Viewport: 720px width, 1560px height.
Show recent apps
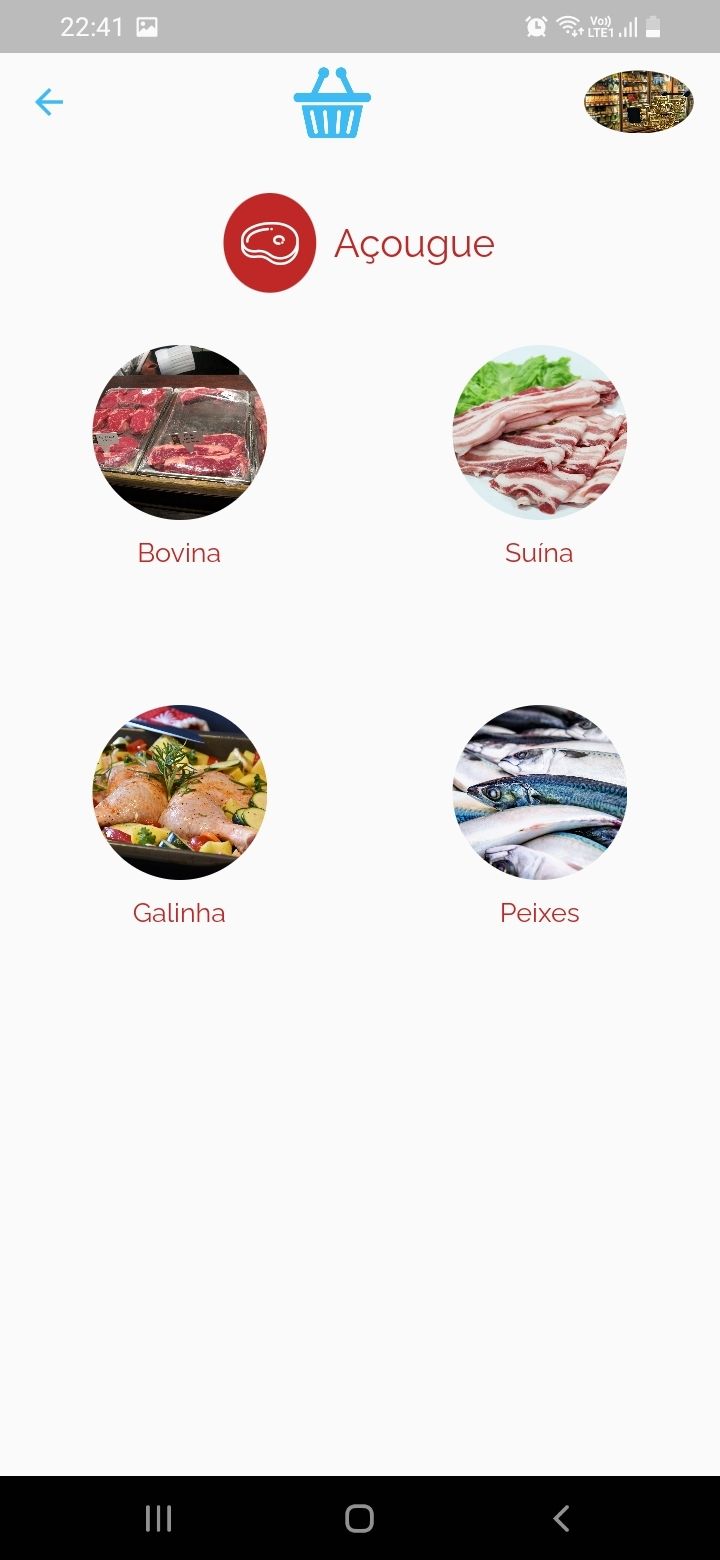click(159, 1518)
